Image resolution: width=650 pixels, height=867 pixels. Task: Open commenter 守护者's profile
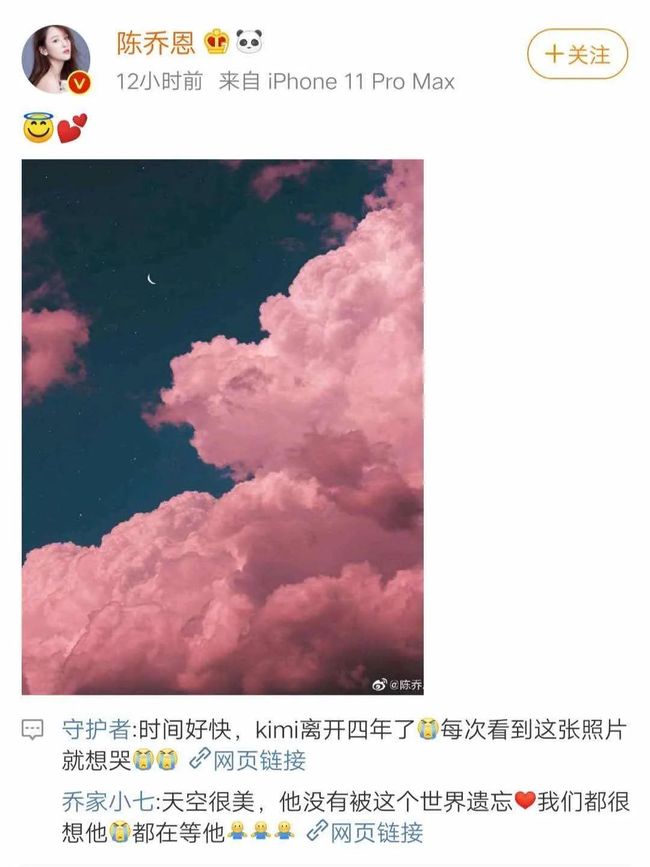94,728
